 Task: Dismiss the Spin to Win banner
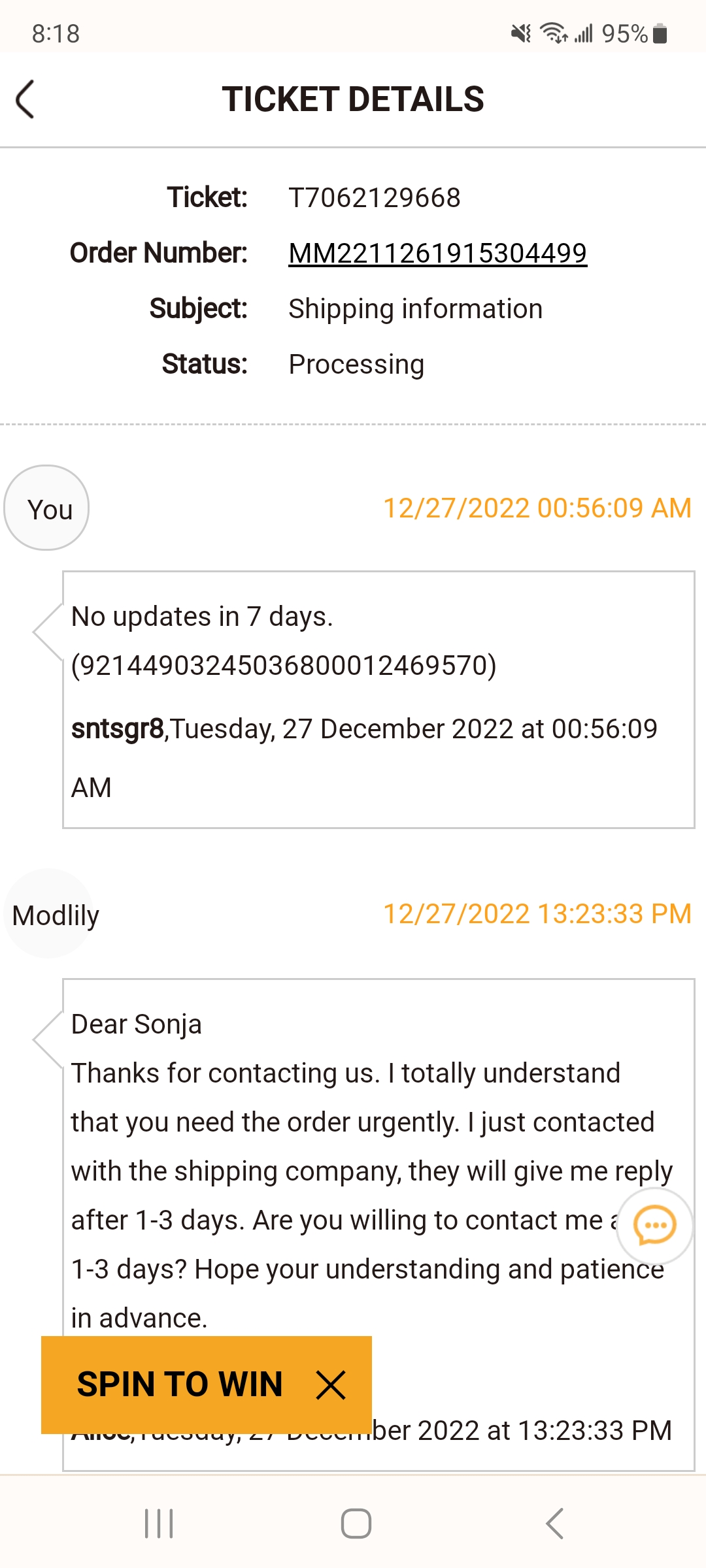[x=331, y=1385]
